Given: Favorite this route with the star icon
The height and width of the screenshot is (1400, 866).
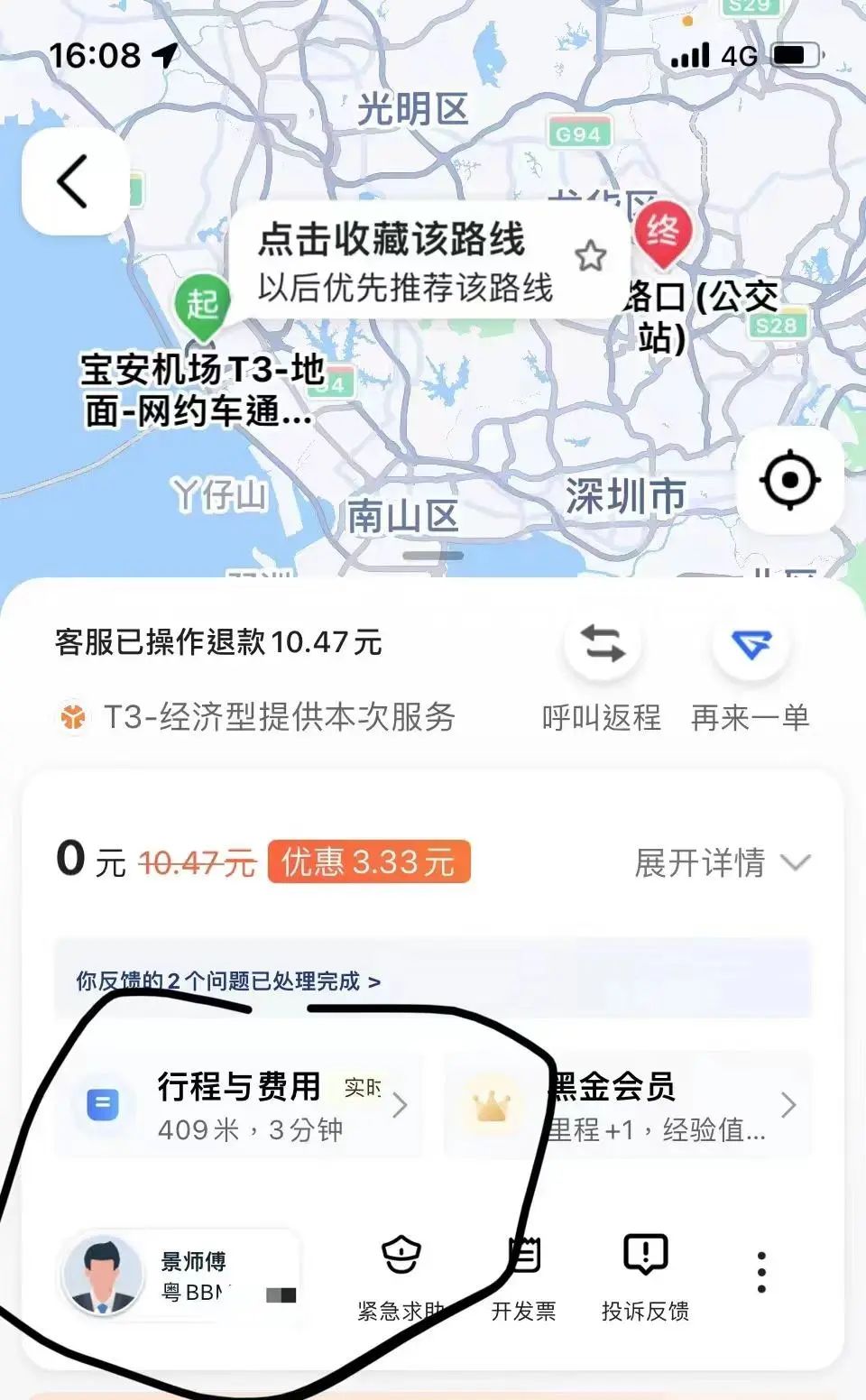Looking at the screenshot, I should click(x=591, y=256).
